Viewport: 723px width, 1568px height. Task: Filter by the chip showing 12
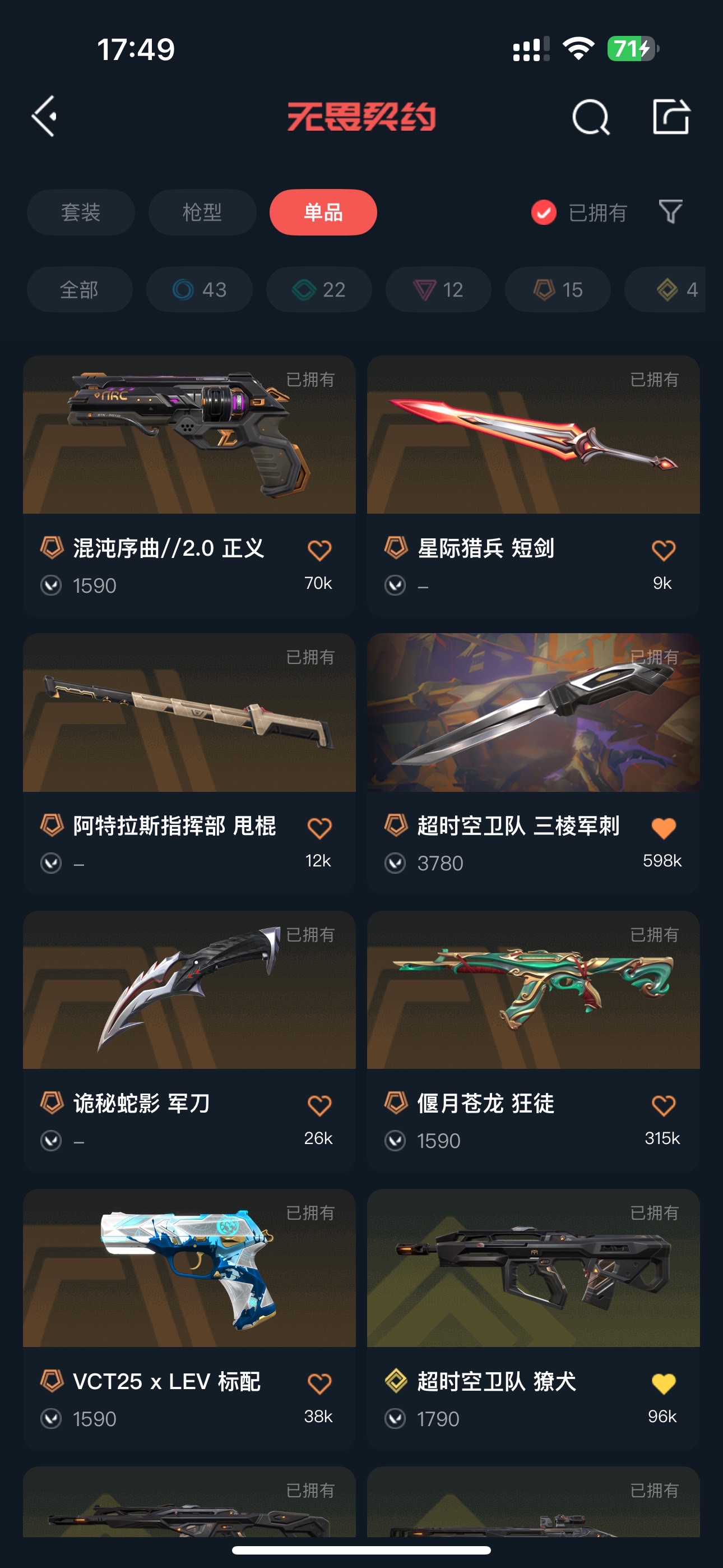point(438,289)
